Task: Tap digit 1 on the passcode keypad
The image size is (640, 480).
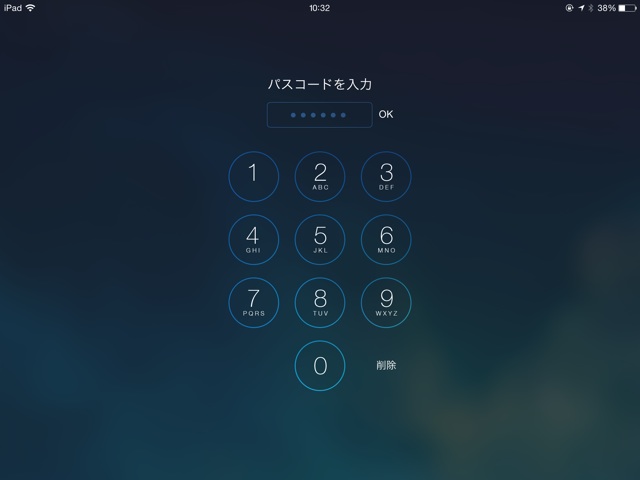Action: tap(253, 176)
